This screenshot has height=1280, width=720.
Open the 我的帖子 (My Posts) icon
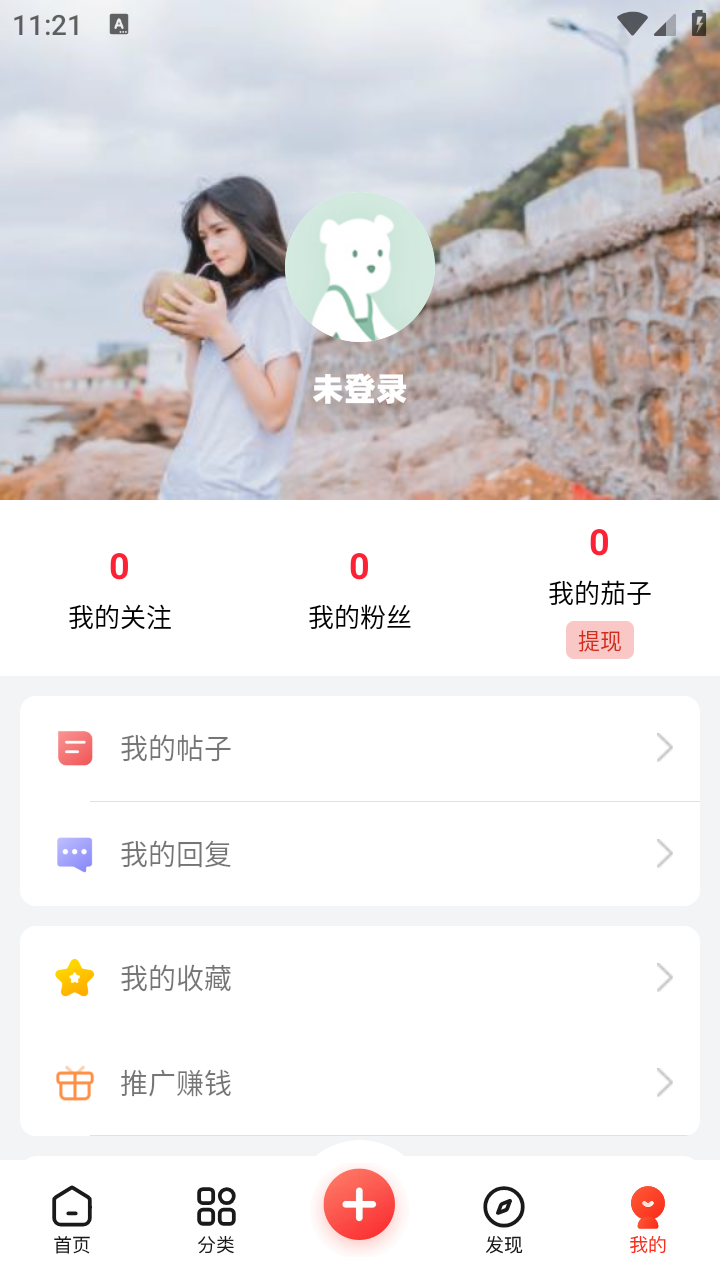click(x=73, y=747)
